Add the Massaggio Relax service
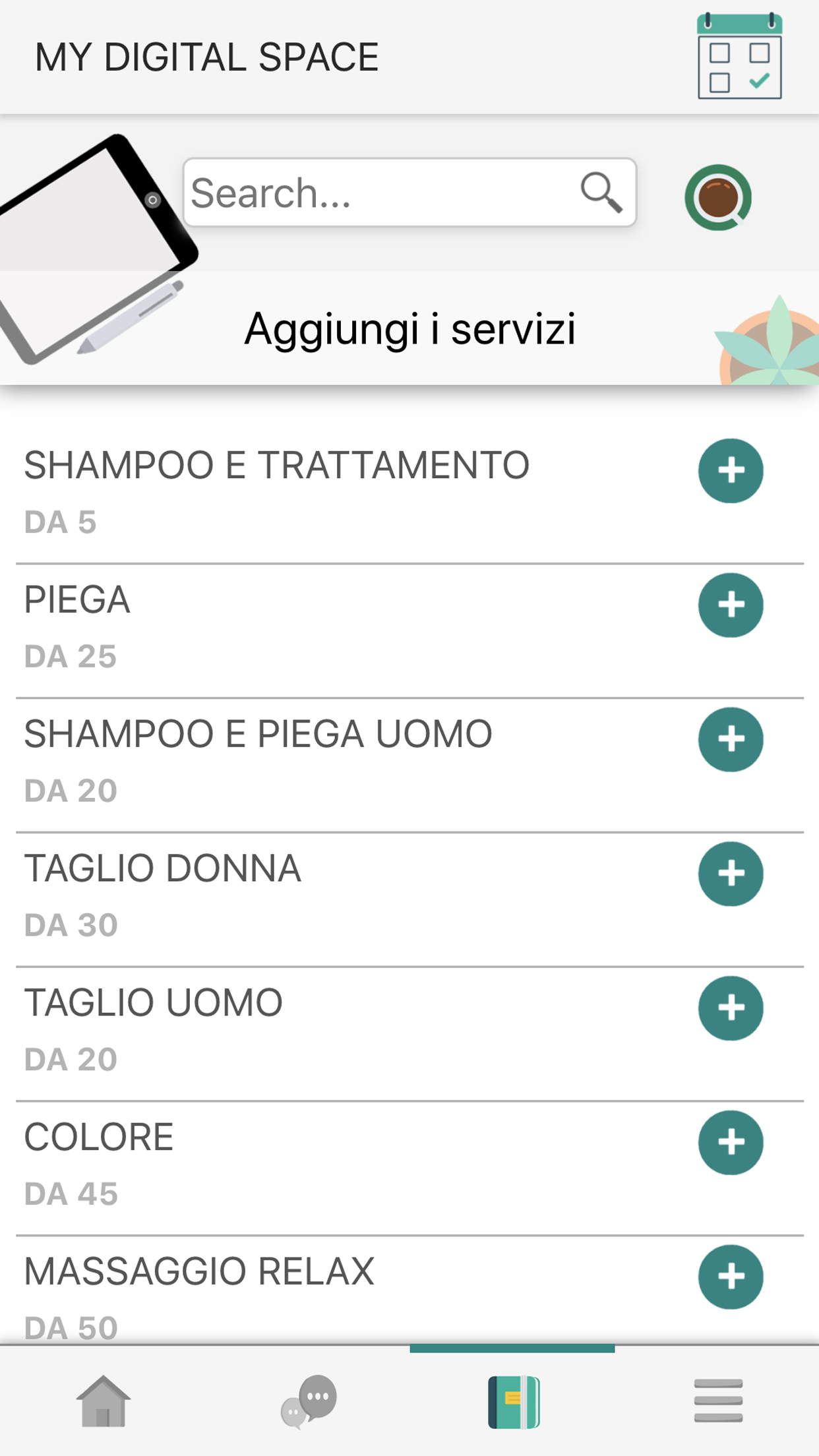This screenshot has width=819, height=1456. click(731, 1277)
